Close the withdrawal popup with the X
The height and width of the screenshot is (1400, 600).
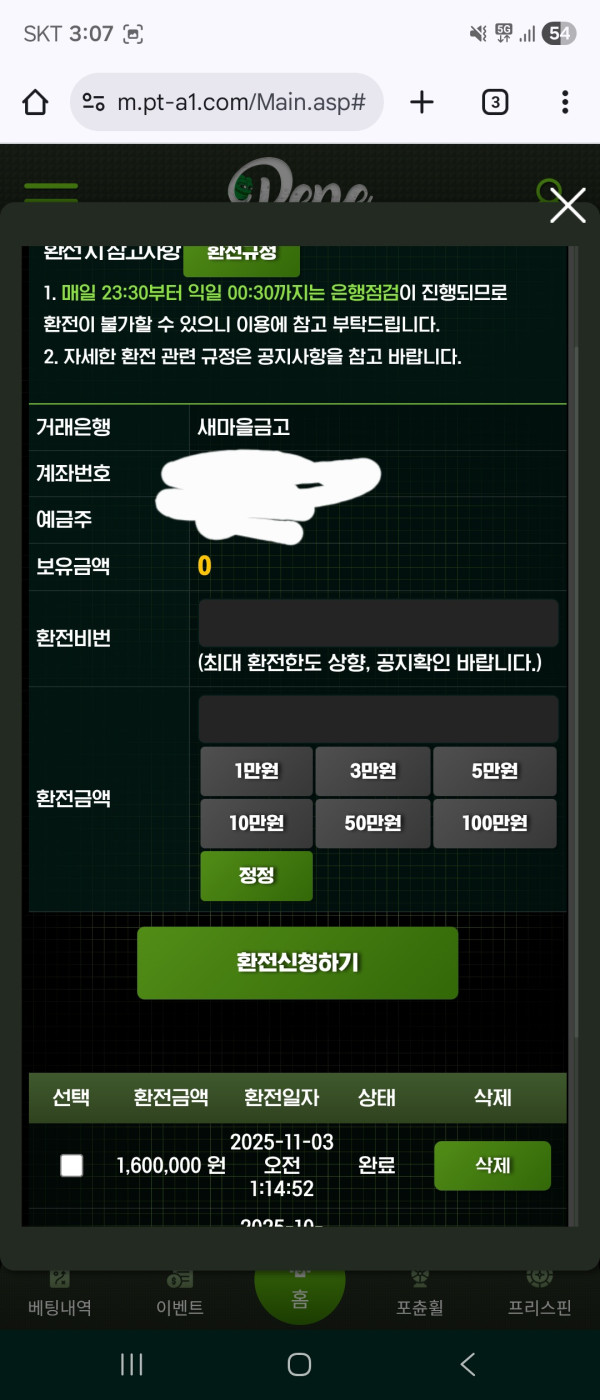(568, 206)
